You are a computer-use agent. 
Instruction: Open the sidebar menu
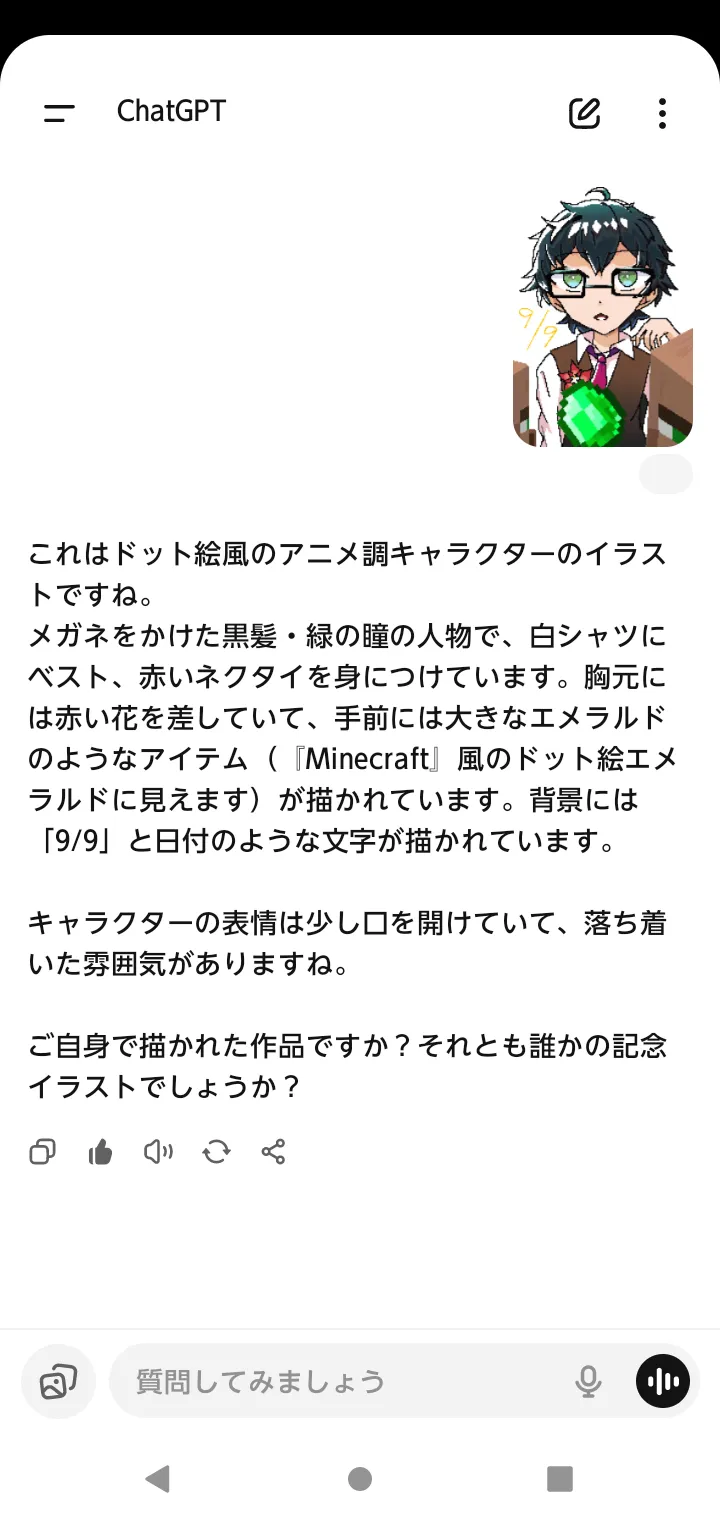coord(59,113)
